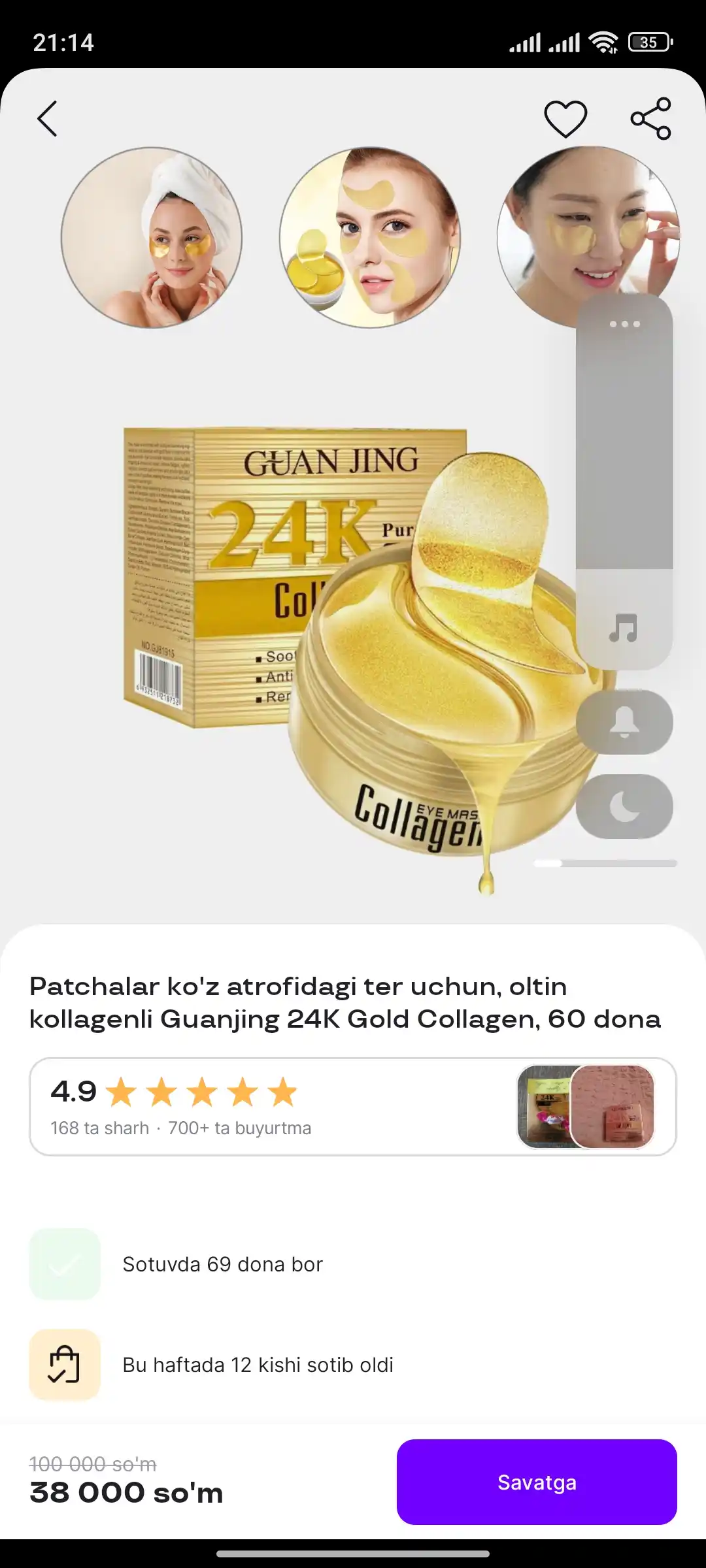The width and height of the screenshot is (706, 1568).
Task: Open the 4.9 rating and reviews card
Action: 353,1107
